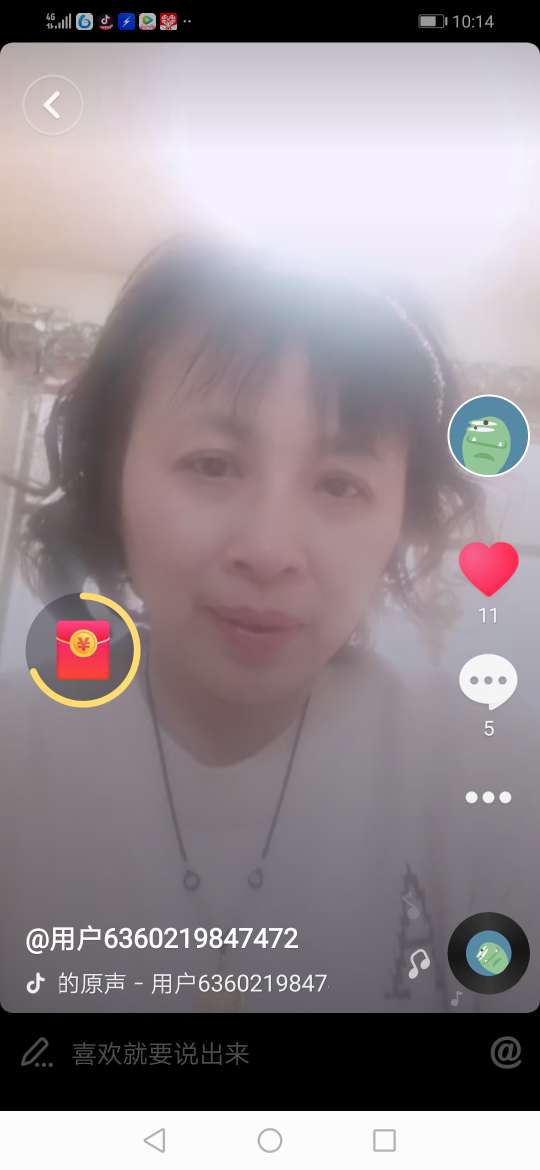The width and height of the screenshot is (540, 1170).
Task: Tap the red heart like icon
Action: 489,569
